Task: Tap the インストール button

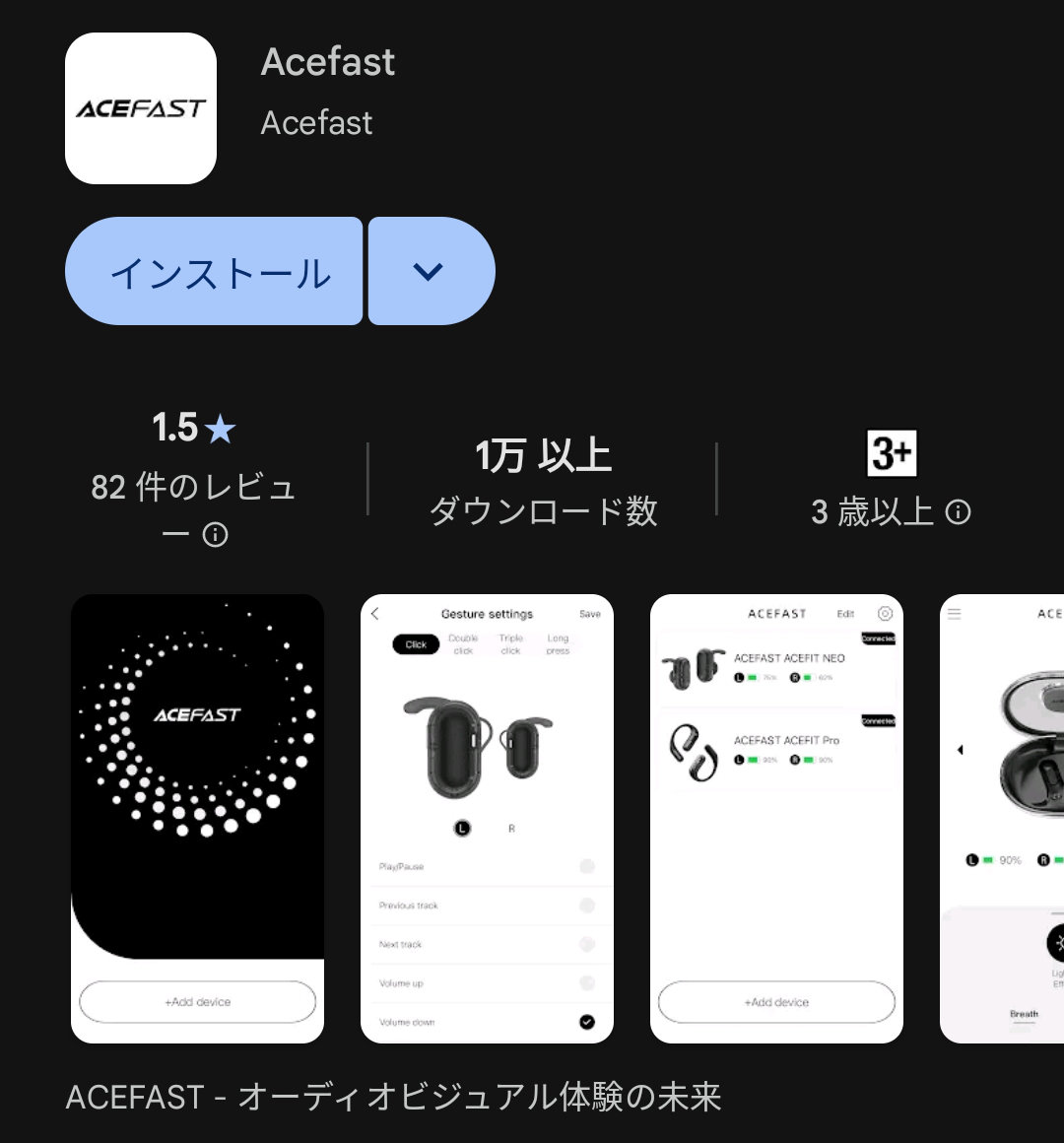Action: (214, 272)
